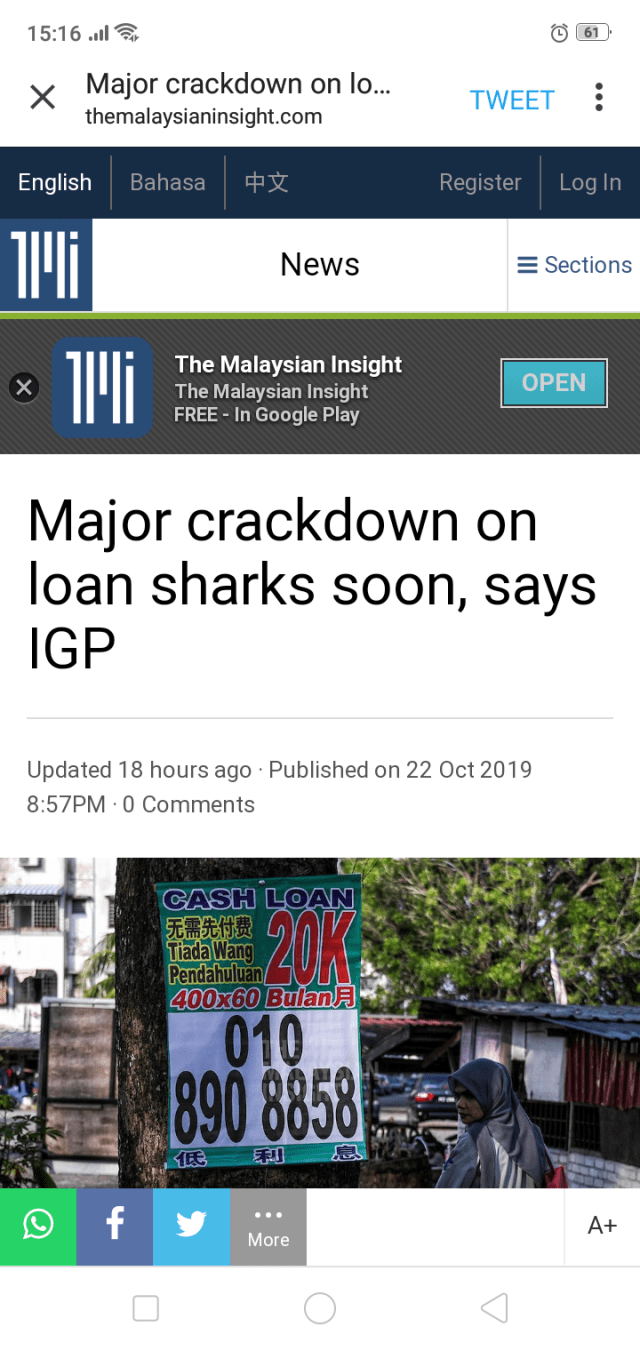Dismiss the app install banner
This screenshot has height=1351, width=640.
[24, 387]
